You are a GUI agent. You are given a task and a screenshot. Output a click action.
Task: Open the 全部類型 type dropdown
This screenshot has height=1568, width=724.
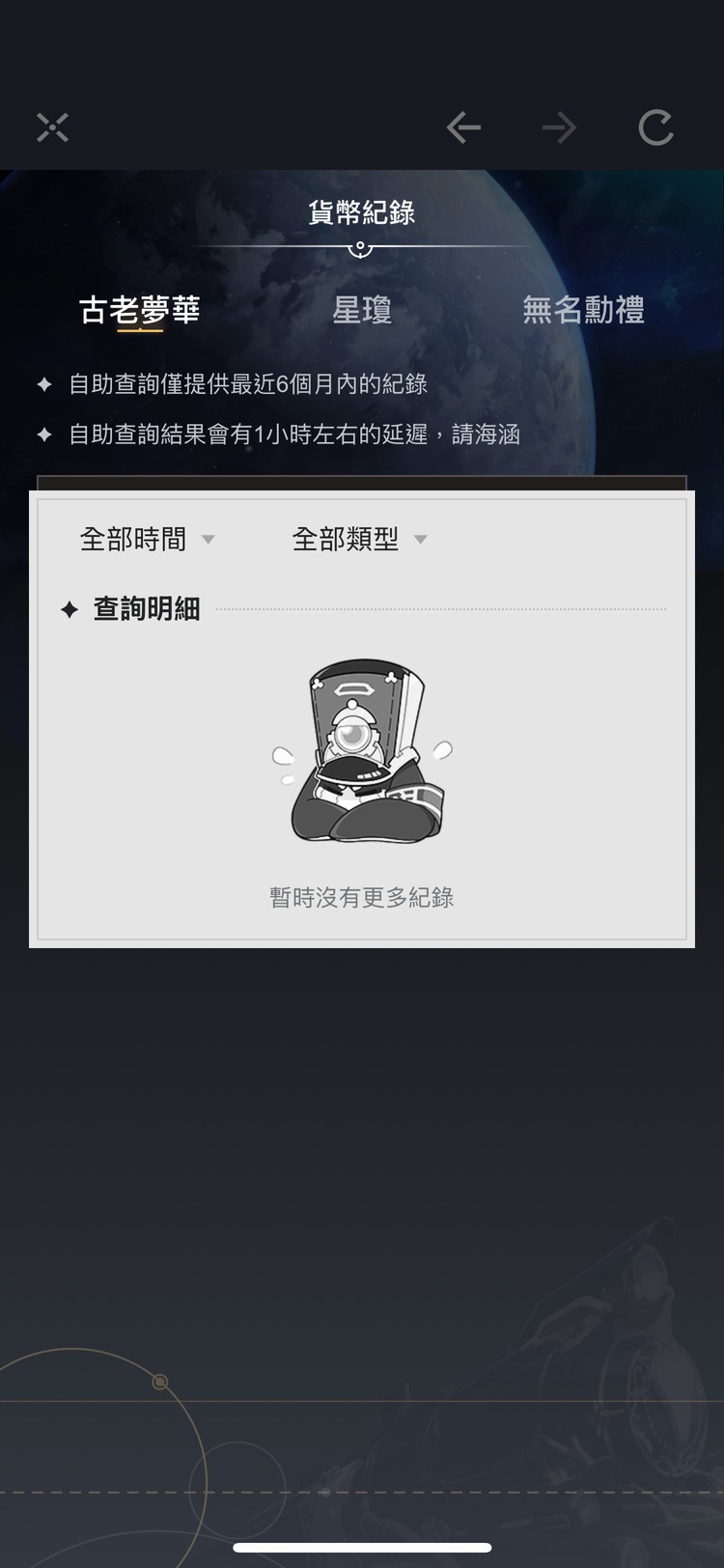[x=359, y=539]
